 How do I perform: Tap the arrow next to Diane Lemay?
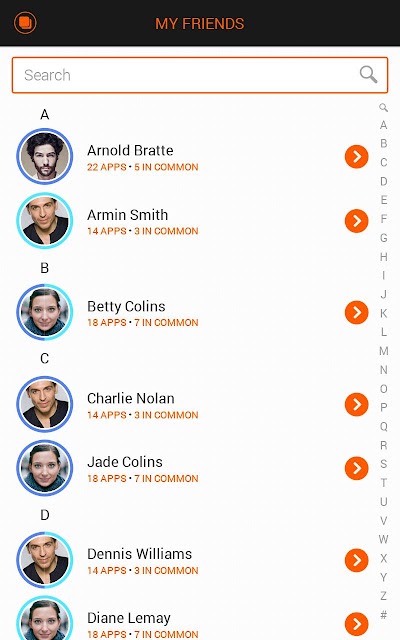(x=356, y=624)
